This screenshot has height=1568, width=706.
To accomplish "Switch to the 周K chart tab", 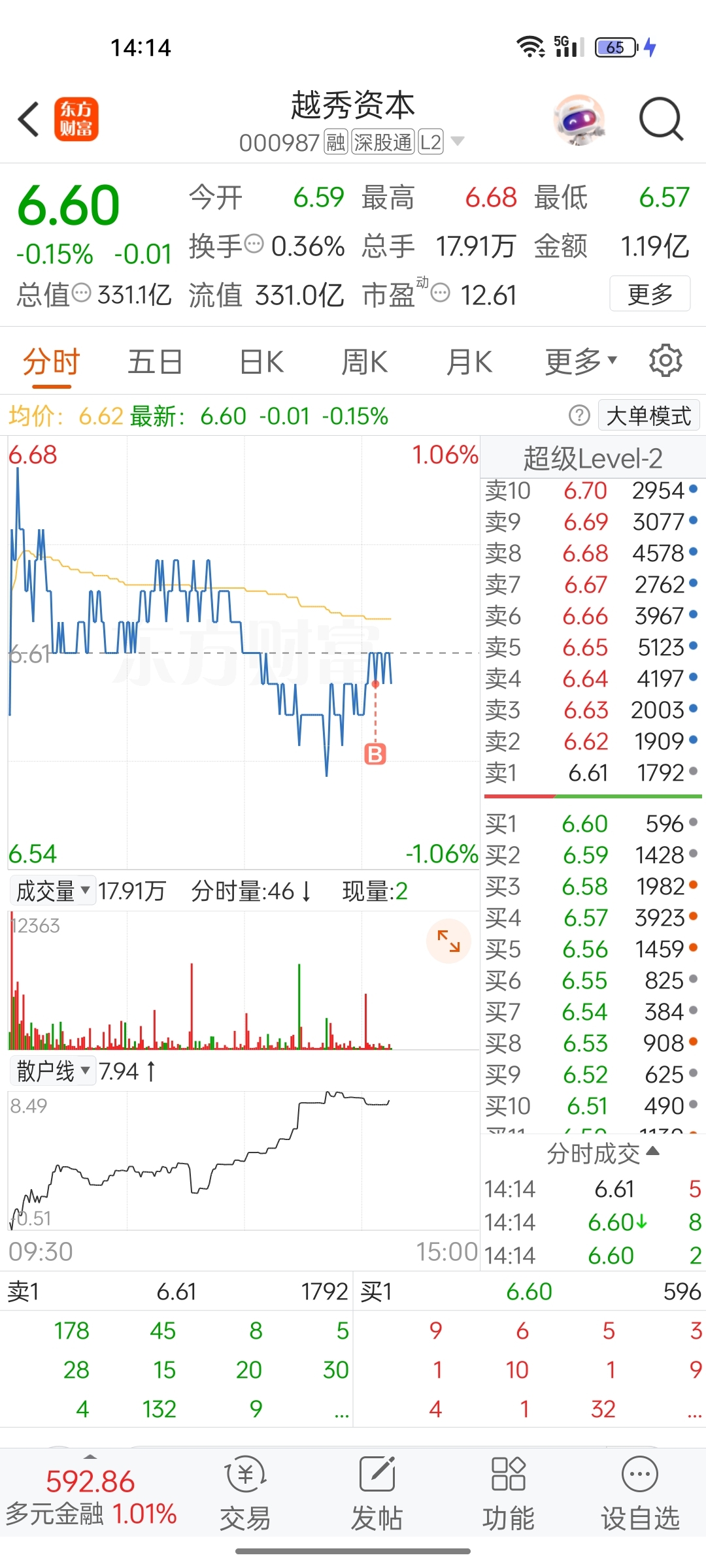I will coord(365,362).
